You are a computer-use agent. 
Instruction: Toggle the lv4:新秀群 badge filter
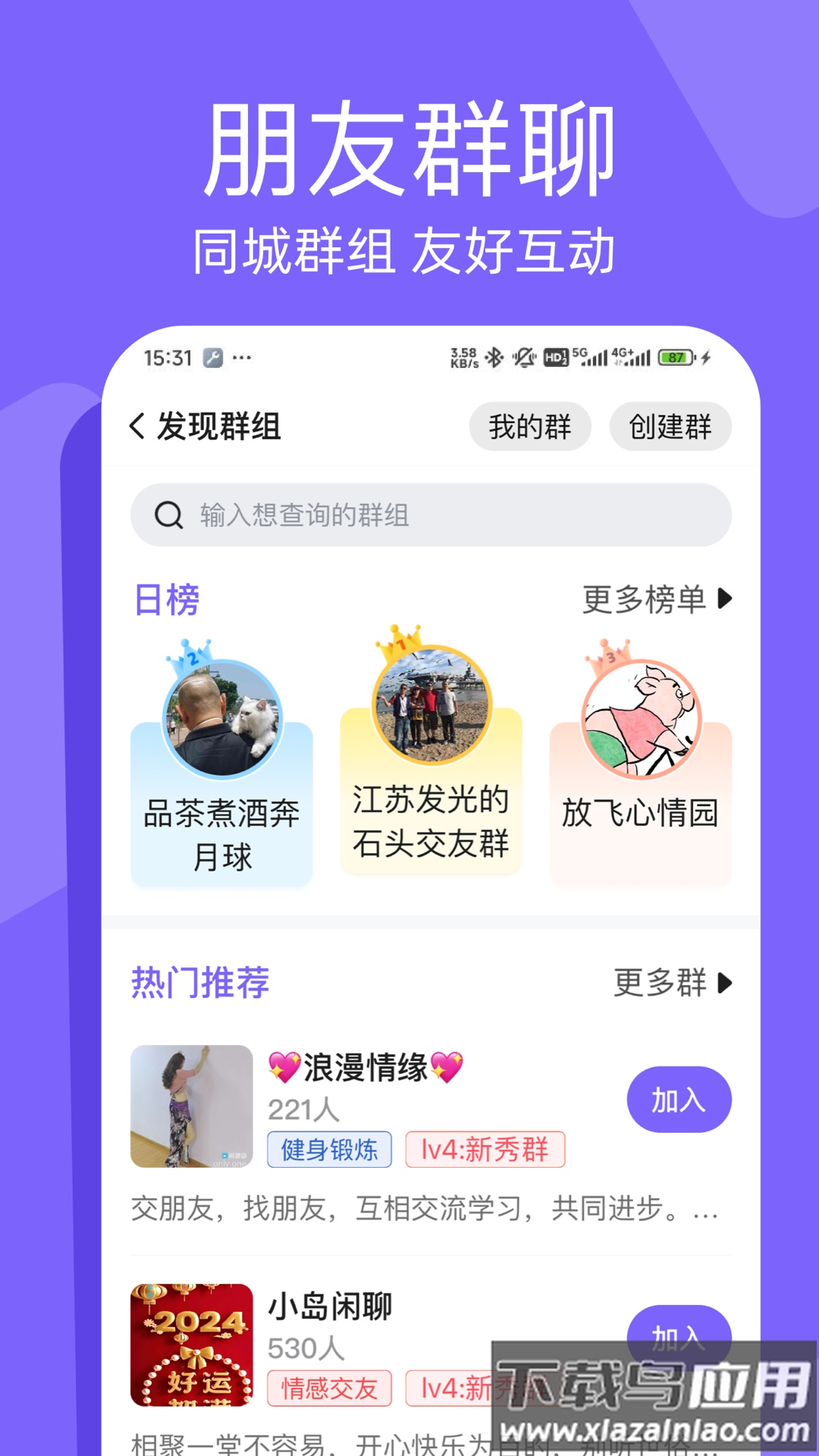click(x=485, y=1150)
